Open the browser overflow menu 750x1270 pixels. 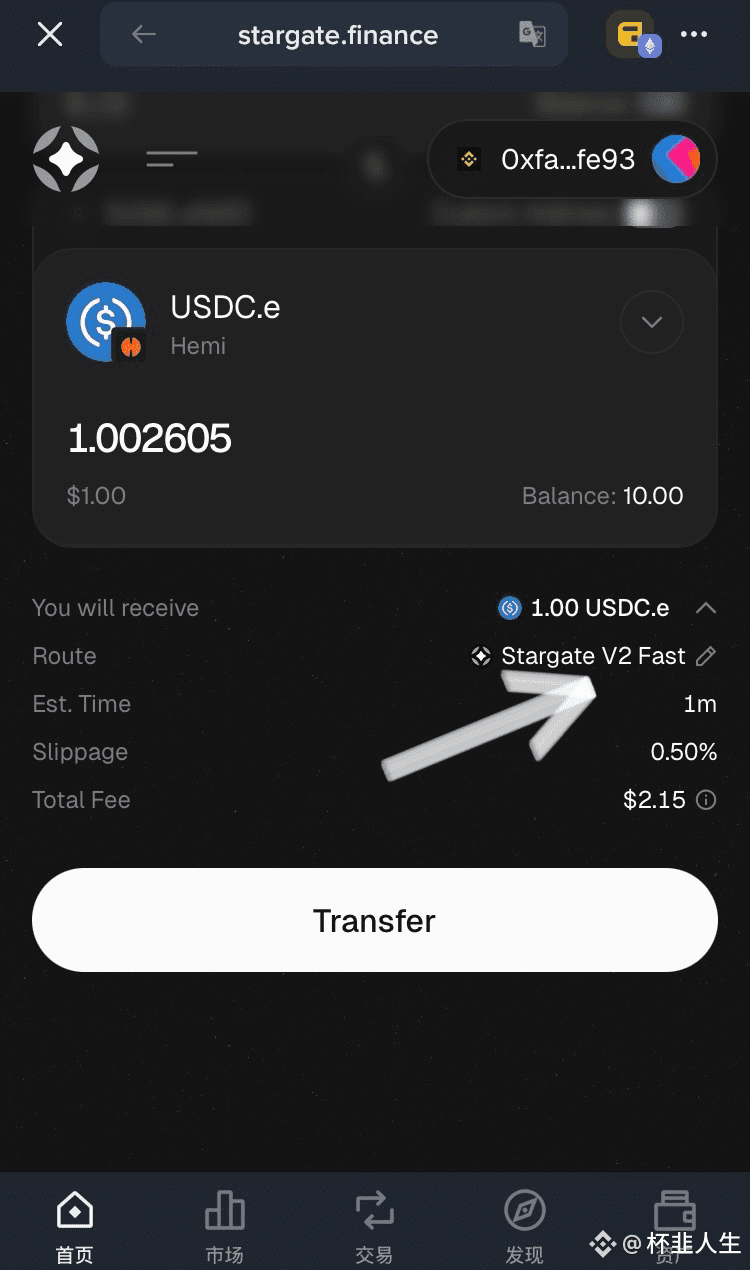tap(694, 35)
